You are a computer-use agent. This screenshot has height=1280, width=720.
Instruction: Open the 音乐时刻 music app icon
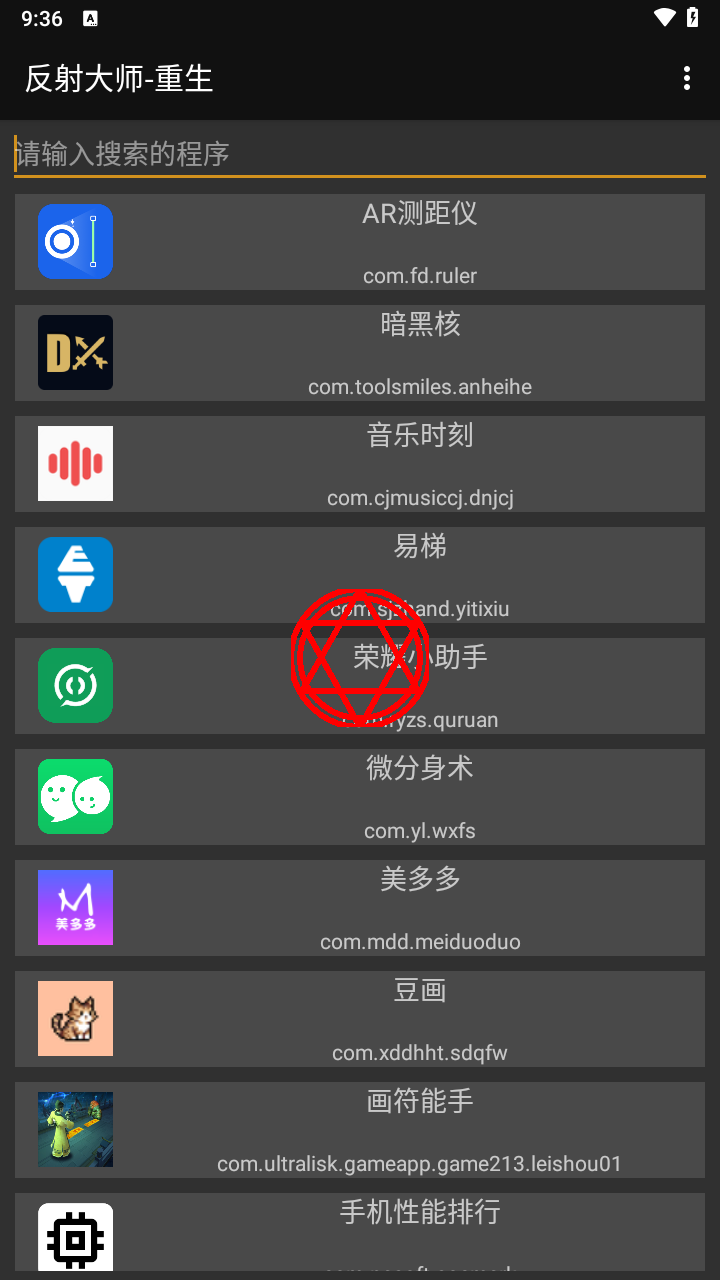pos(75,463)
